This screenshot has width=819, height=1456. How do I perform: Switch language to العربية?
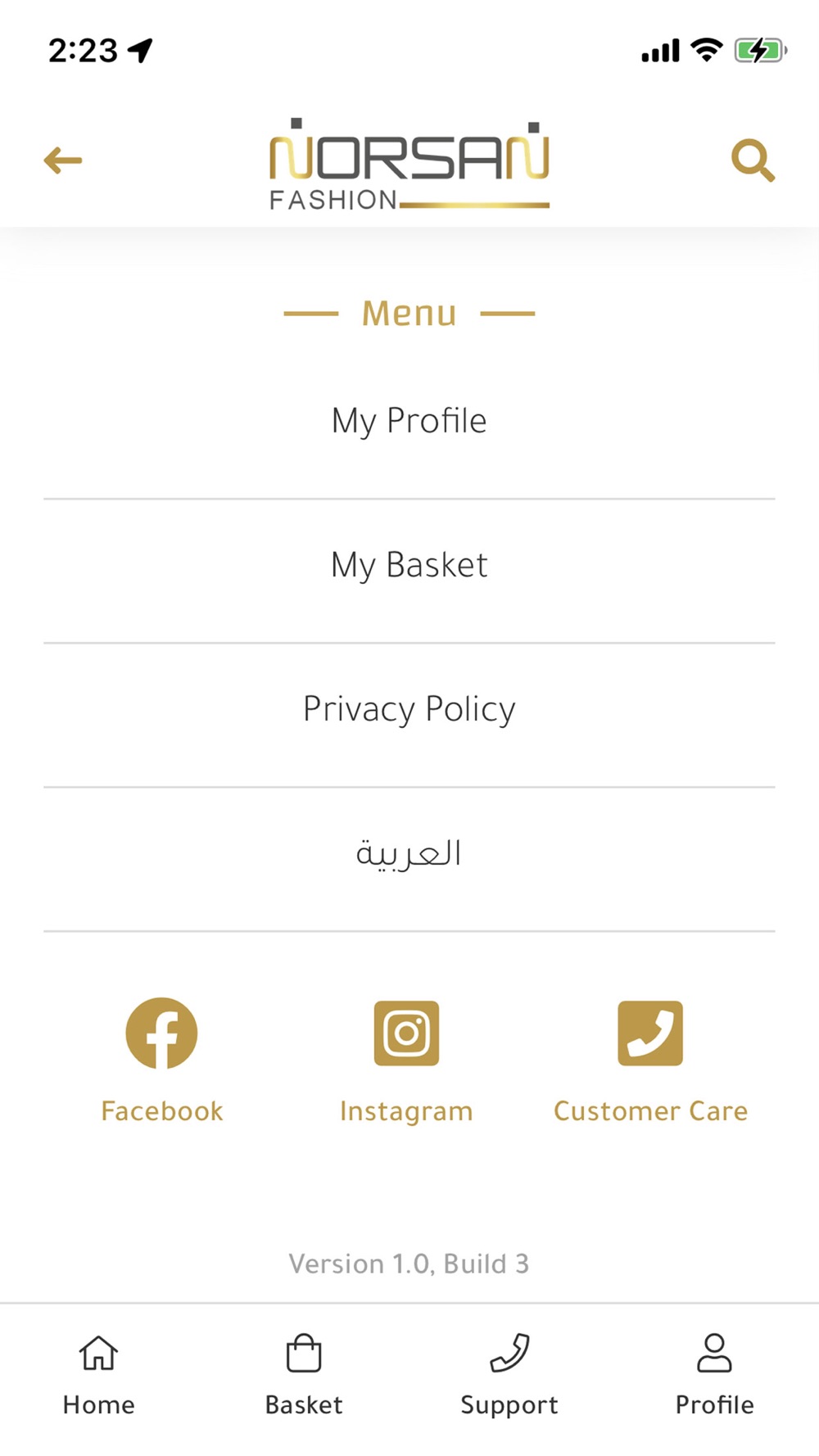click(409, 853)
